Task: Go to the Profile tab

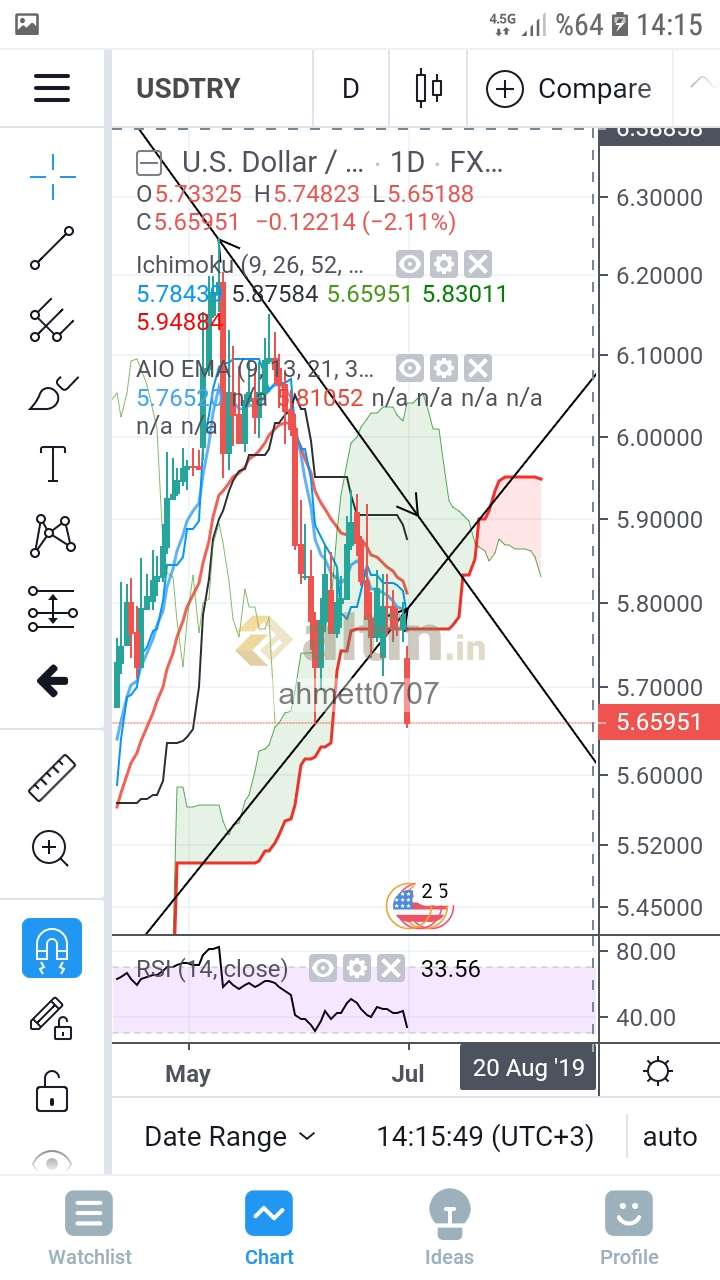Action: [x=629, y=1229]
